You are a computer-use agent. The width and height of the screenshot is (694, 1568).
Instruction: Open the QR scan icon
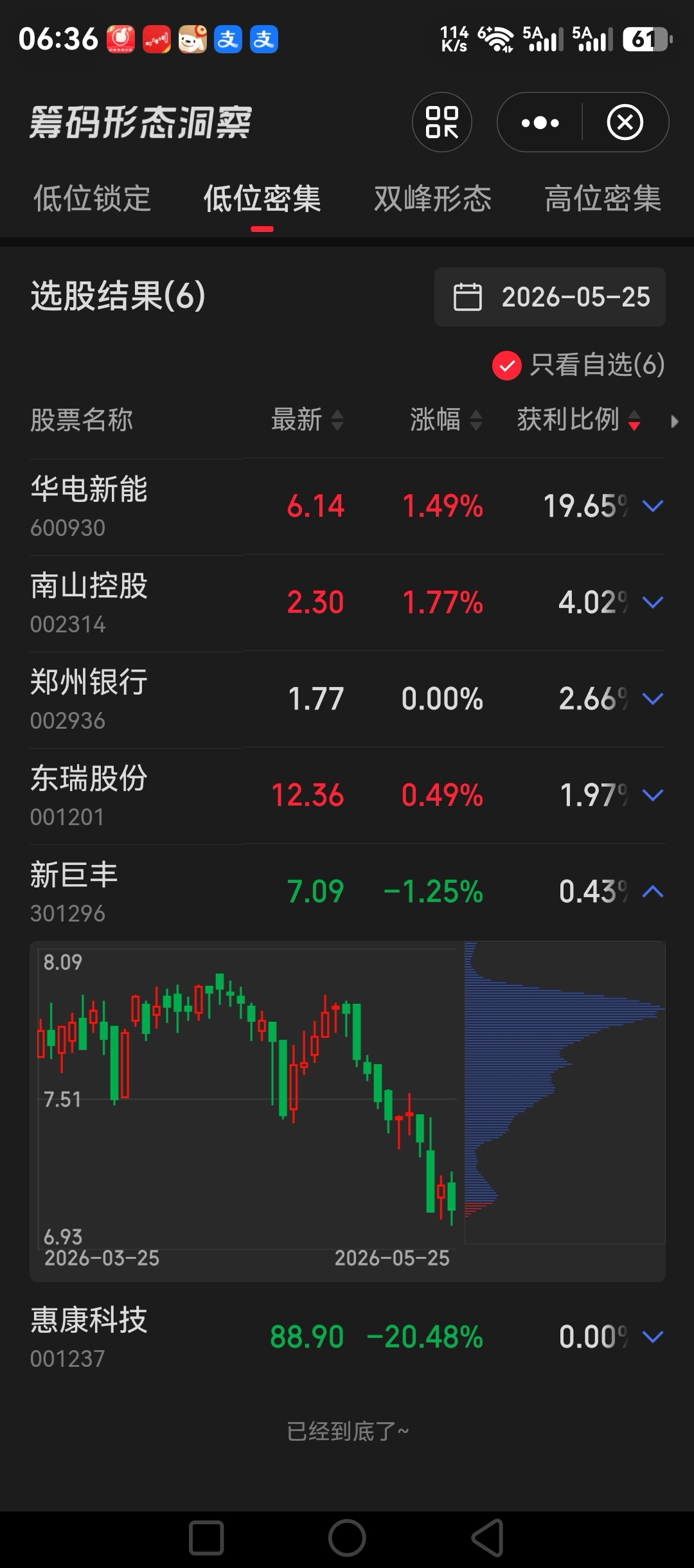442,122
